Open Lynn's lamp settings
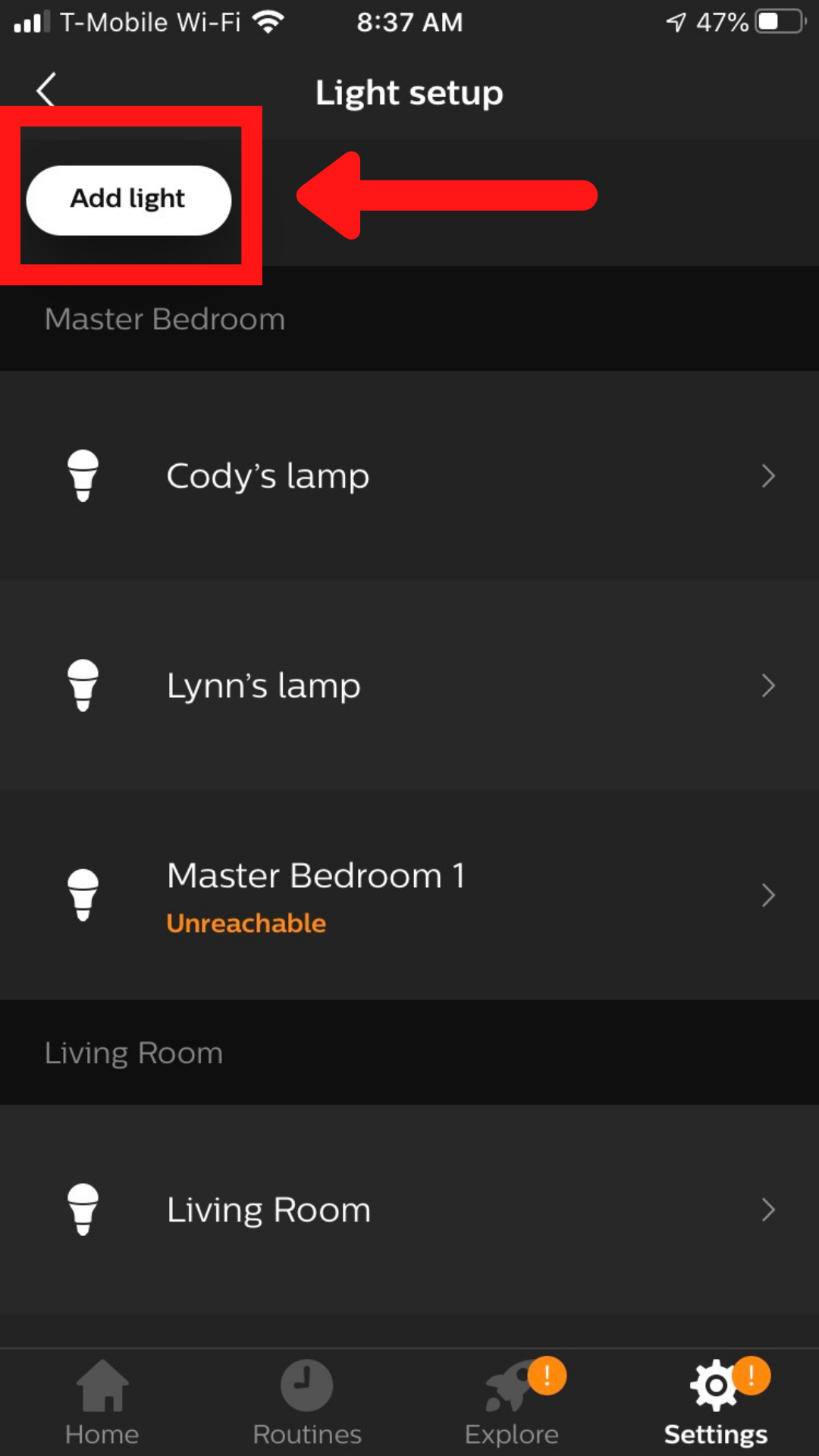 pyautogui.click(x=409, y=686)
